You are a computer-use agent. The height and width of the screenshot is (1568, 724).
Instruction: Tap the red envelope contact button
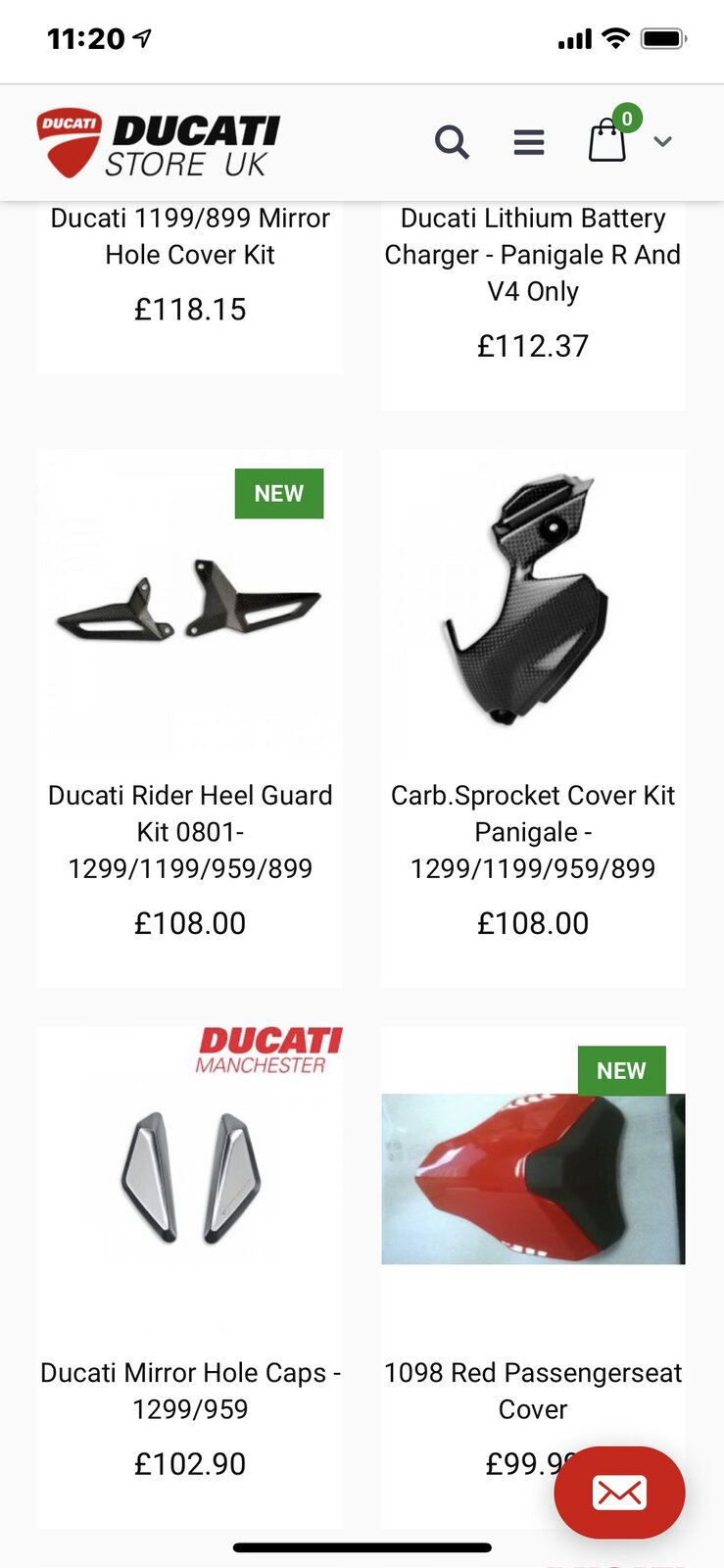619,1492
